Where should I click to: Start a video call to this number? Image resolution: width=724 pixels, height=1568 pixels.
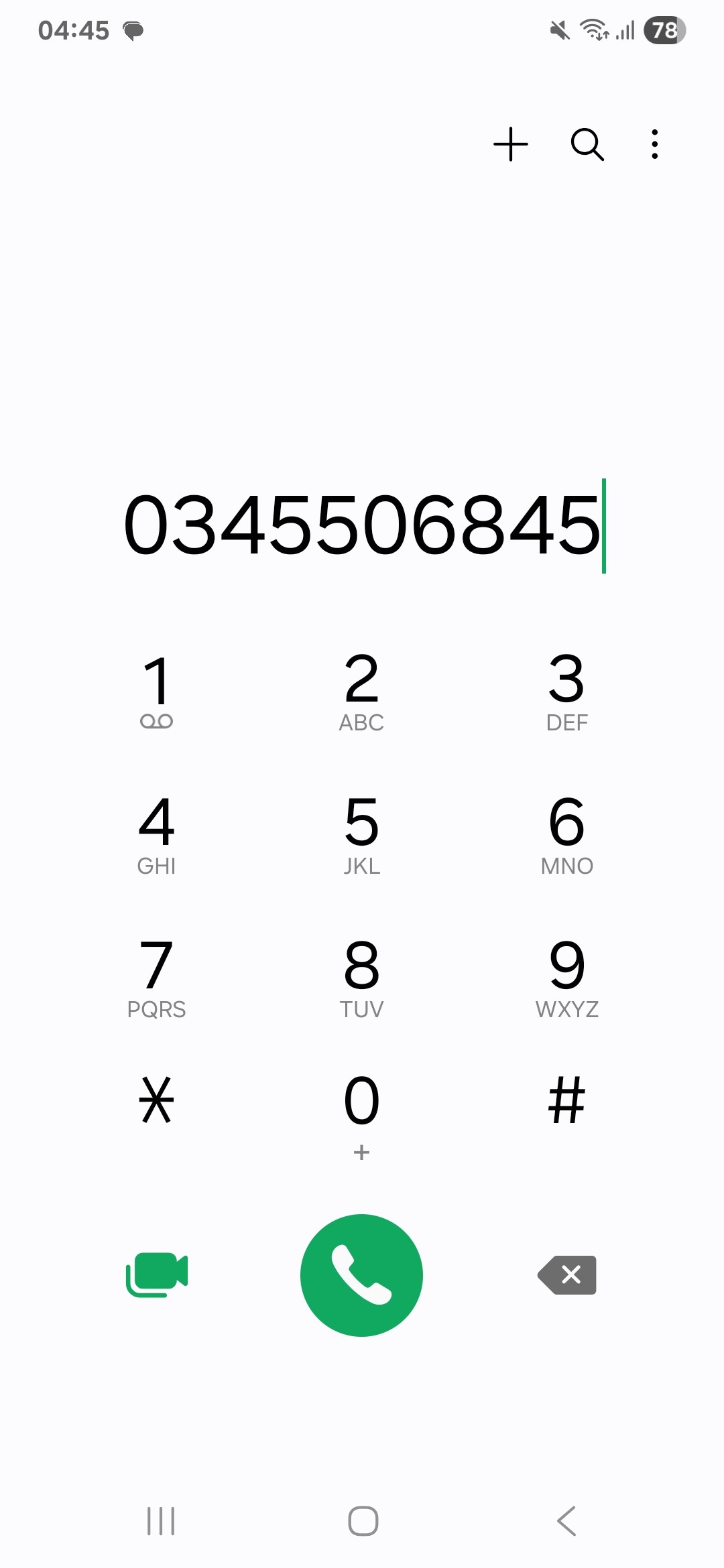(x=158, y=1275)
